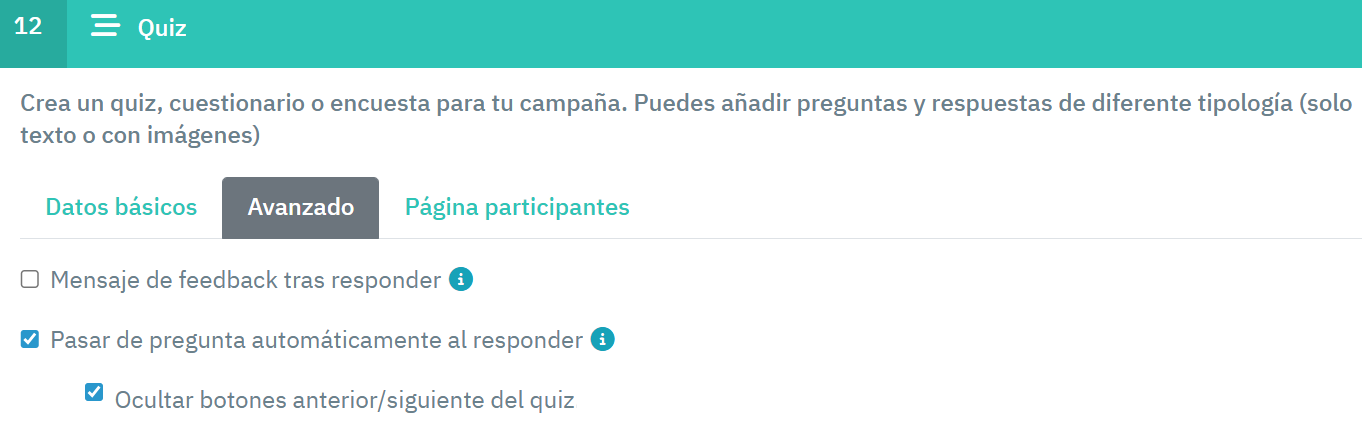This screenshot has height=434, width=1362.
Task: Switch to the Datos básicos tab
Action: click(x=121, y=207)
